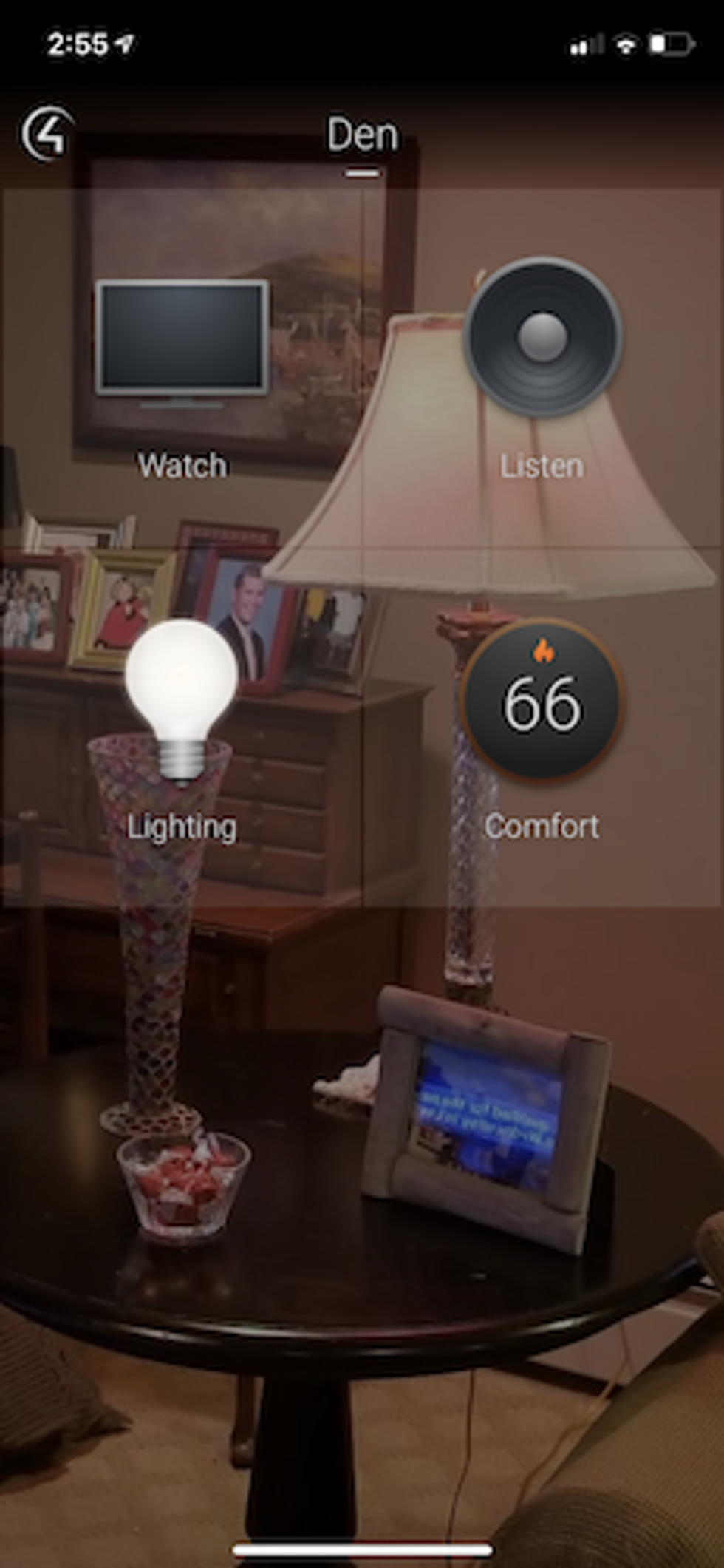Select the Den room title
This screenshot has height=1568, width=724.
tap(361, 135)
